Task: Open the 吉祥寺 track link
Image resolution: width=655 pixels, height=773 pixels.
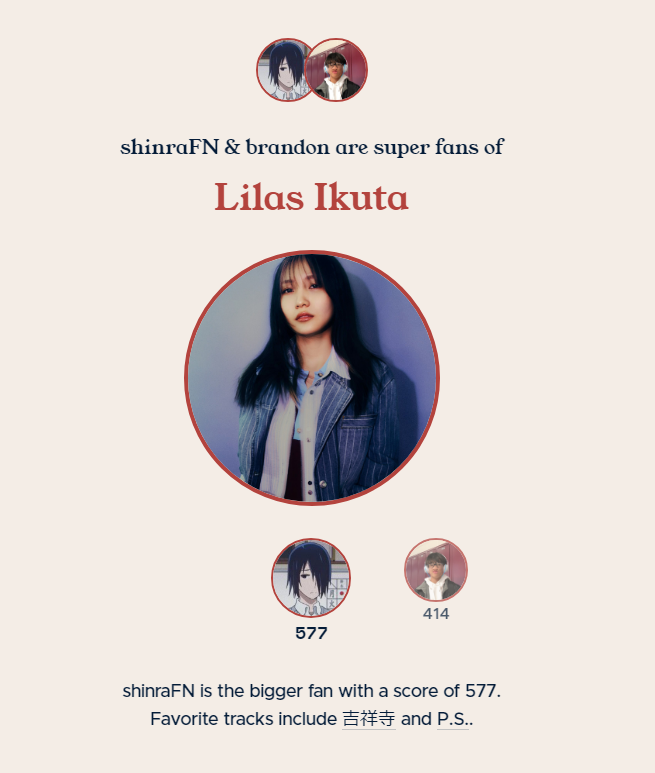Action: (368, 718)
